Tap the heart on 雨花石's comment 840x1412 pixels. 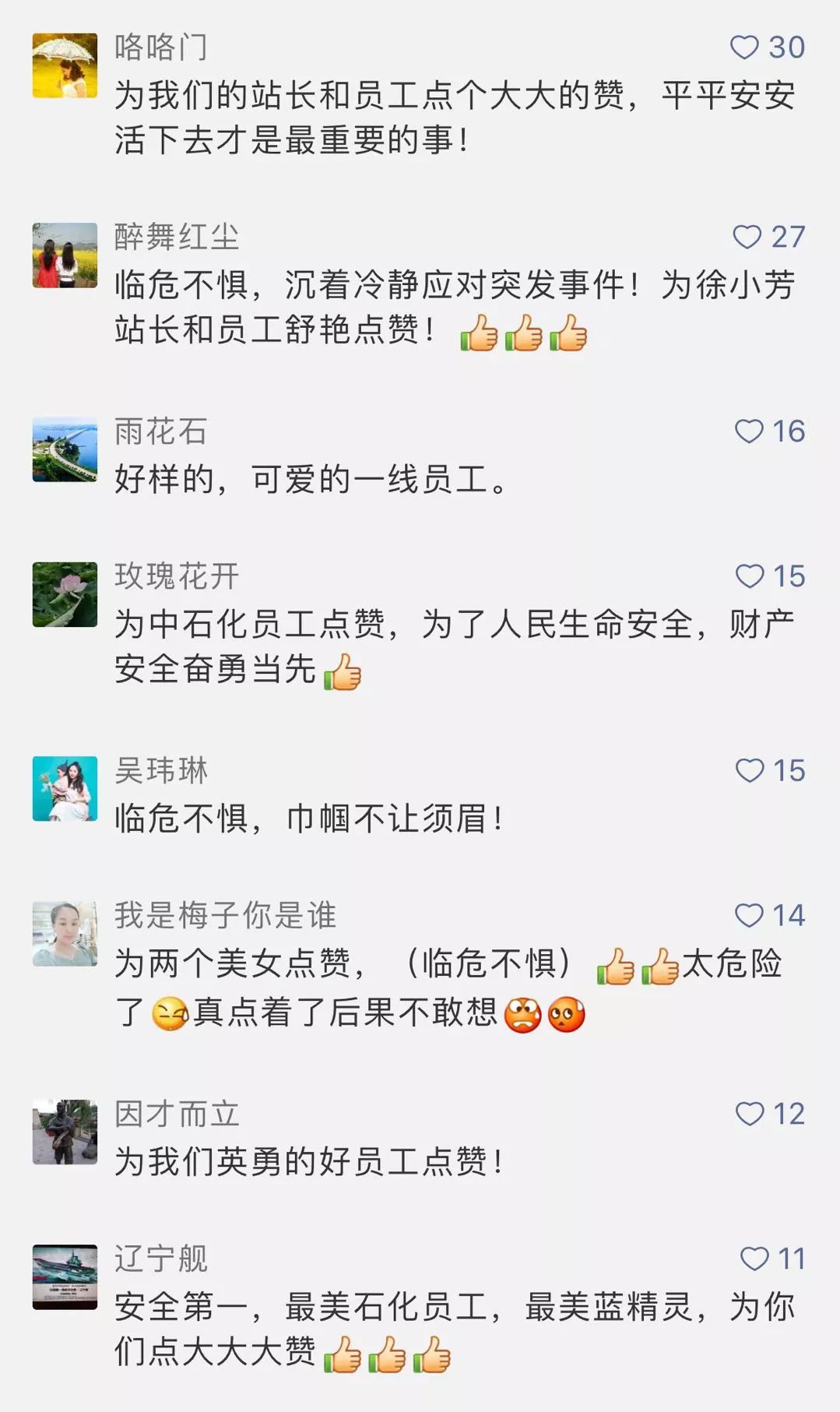point(749,431)
